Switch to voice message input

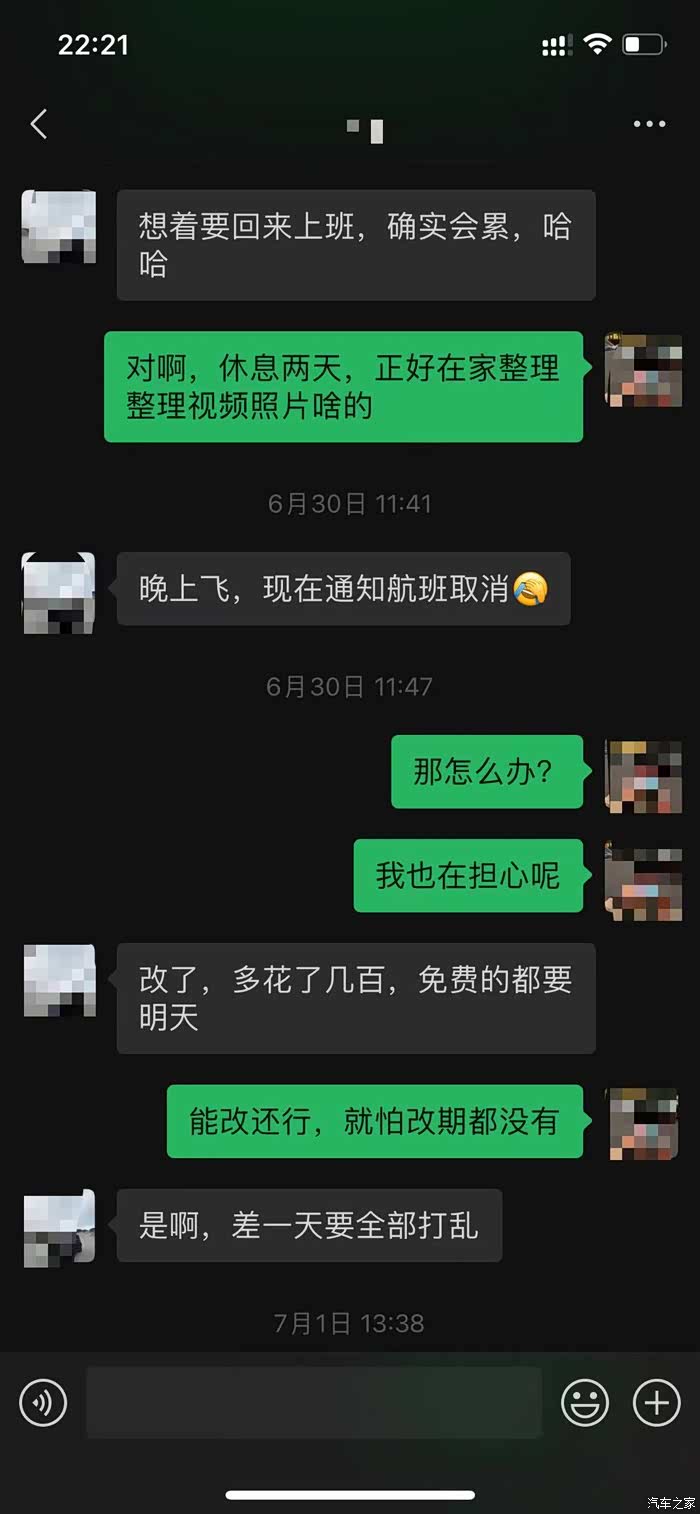[x=43, y=1403]
